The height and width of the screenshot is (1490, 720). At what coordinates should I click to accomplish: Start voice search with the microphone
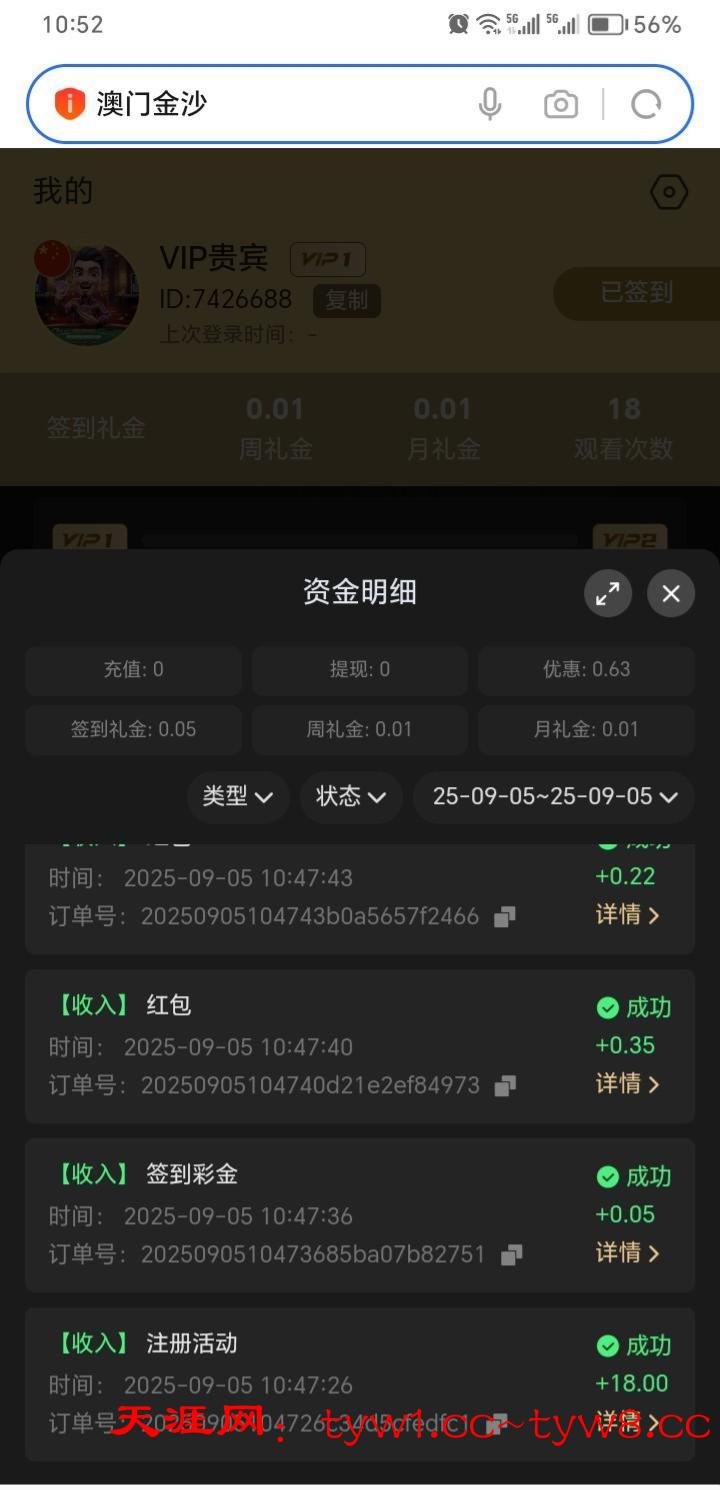490,104
